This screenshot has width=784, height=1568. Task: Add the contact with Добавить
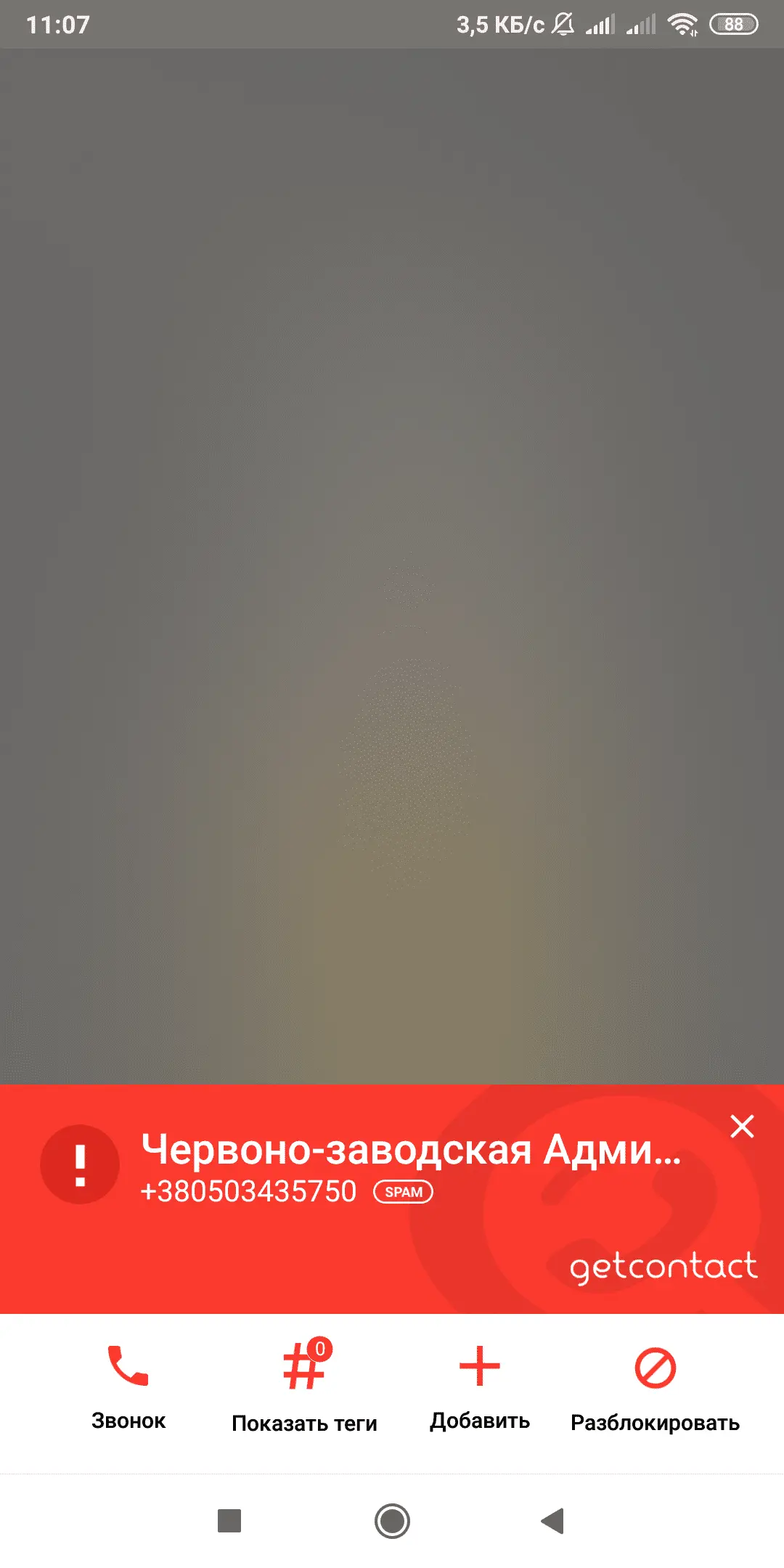coord(480,1385)
